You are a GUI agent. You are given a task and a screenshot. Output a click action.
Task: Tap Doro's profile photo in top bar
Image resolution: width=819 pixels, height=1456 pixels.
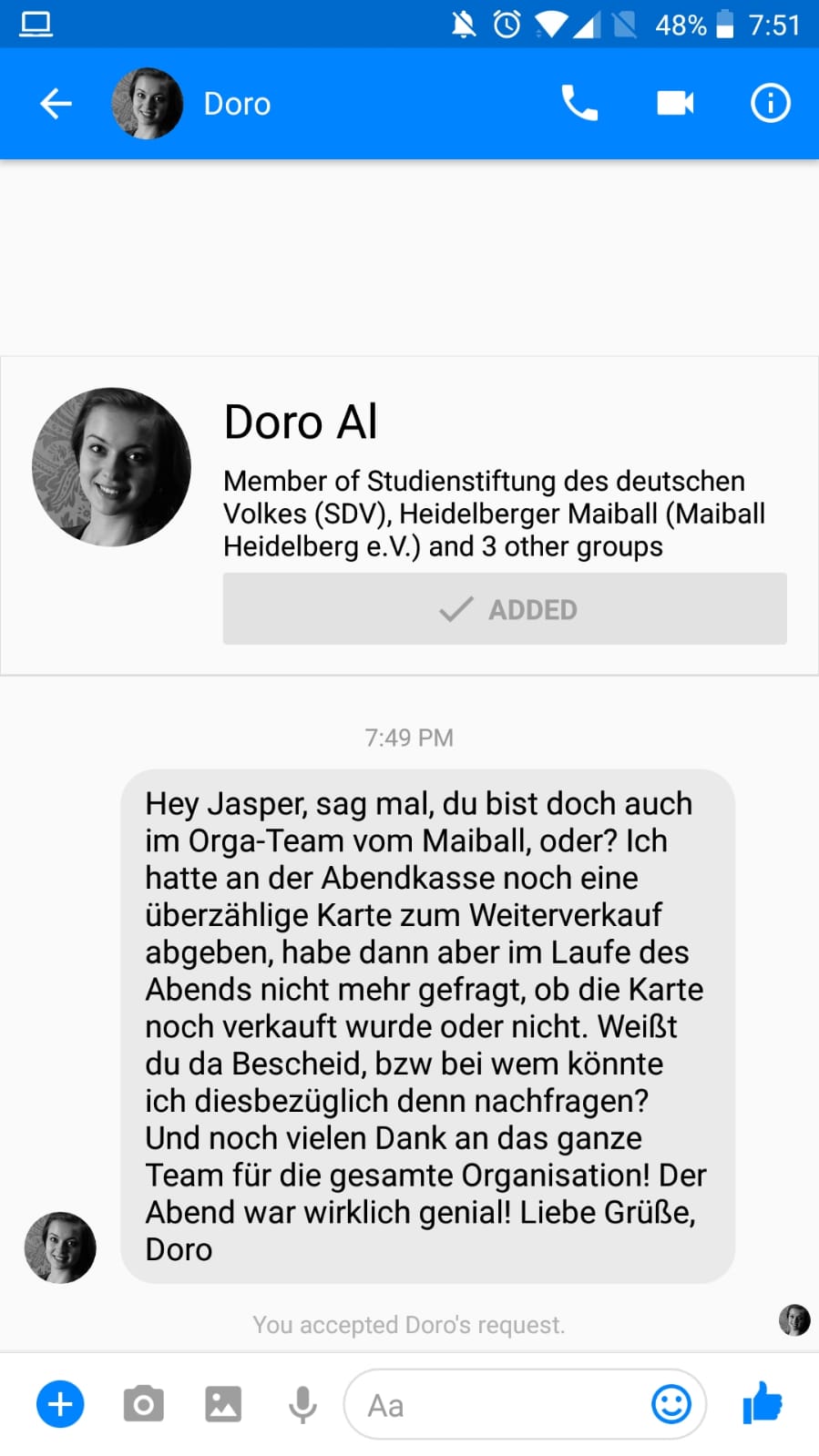pyautogui.click(x=147, y=104)
